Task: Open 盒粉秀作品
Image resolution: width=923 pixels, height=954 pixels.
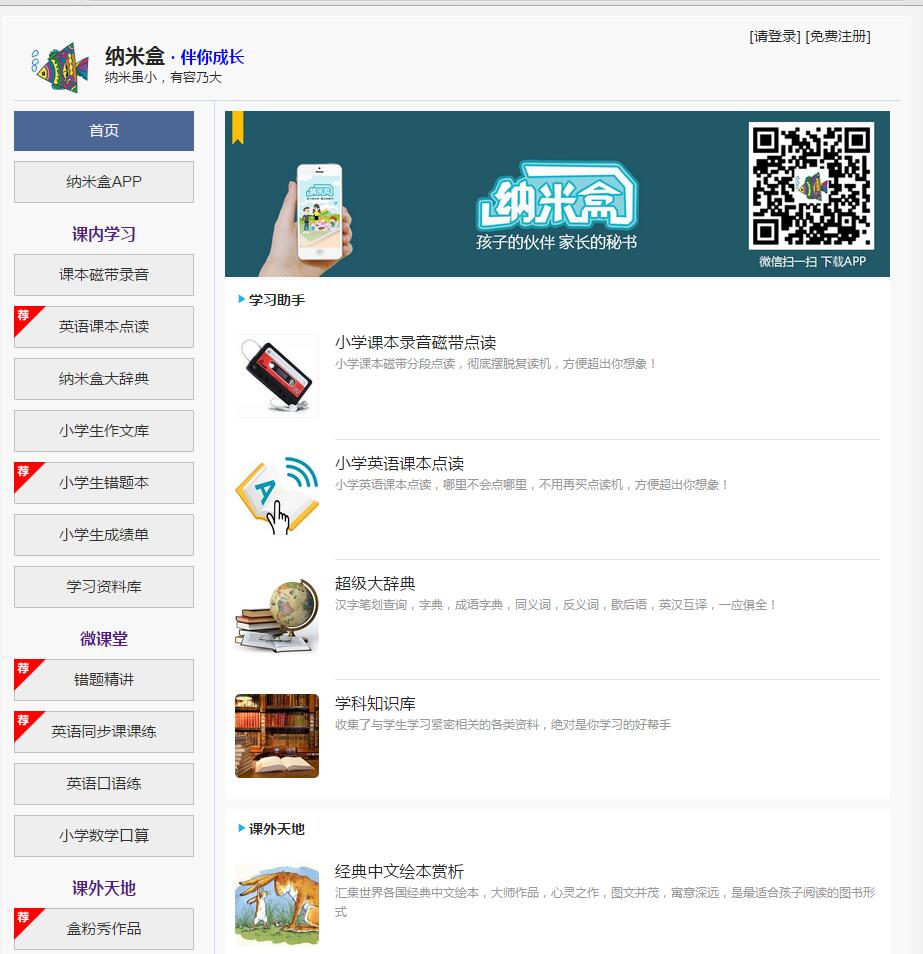Action: pos(104,929)
